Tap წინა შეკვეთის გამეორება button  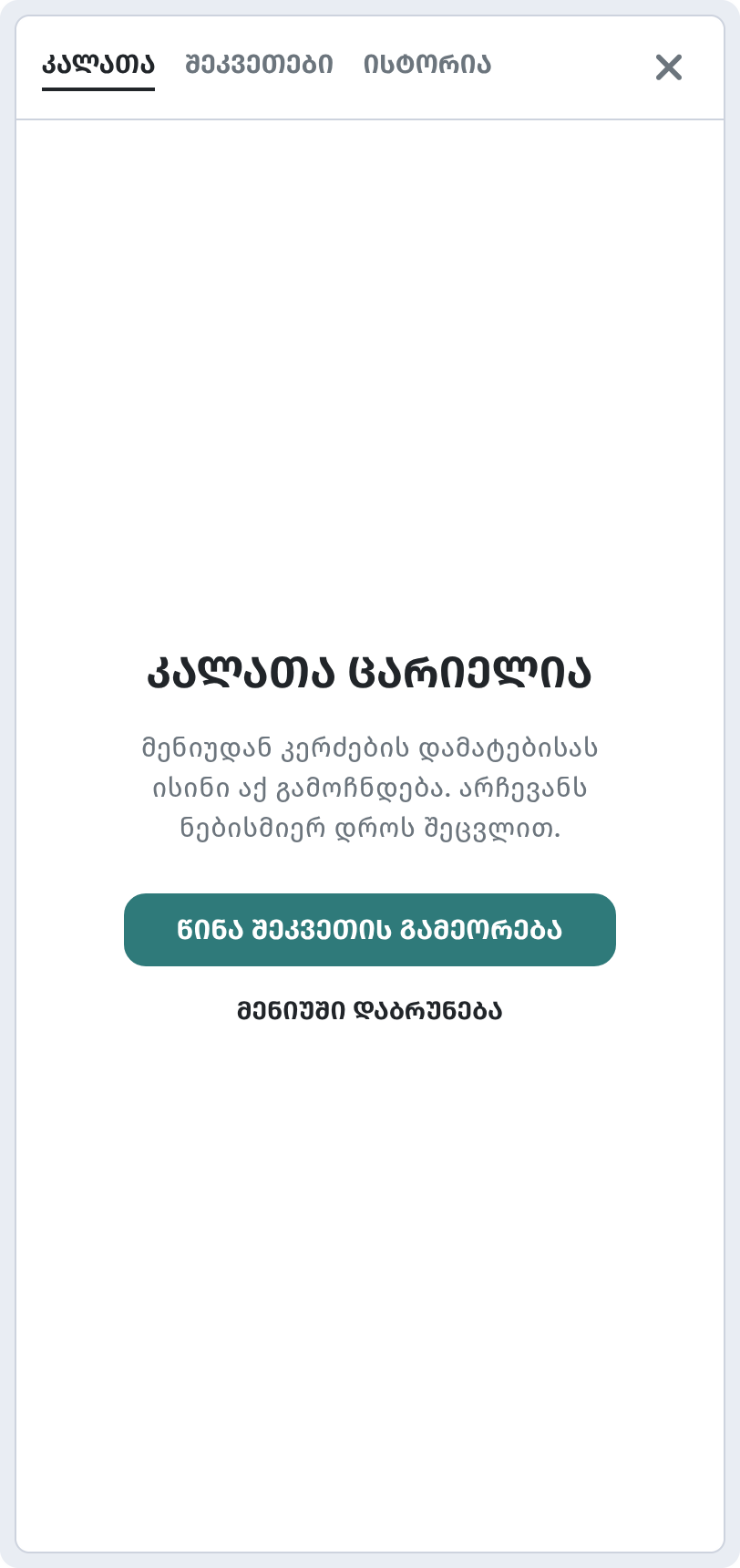(370, 930)
